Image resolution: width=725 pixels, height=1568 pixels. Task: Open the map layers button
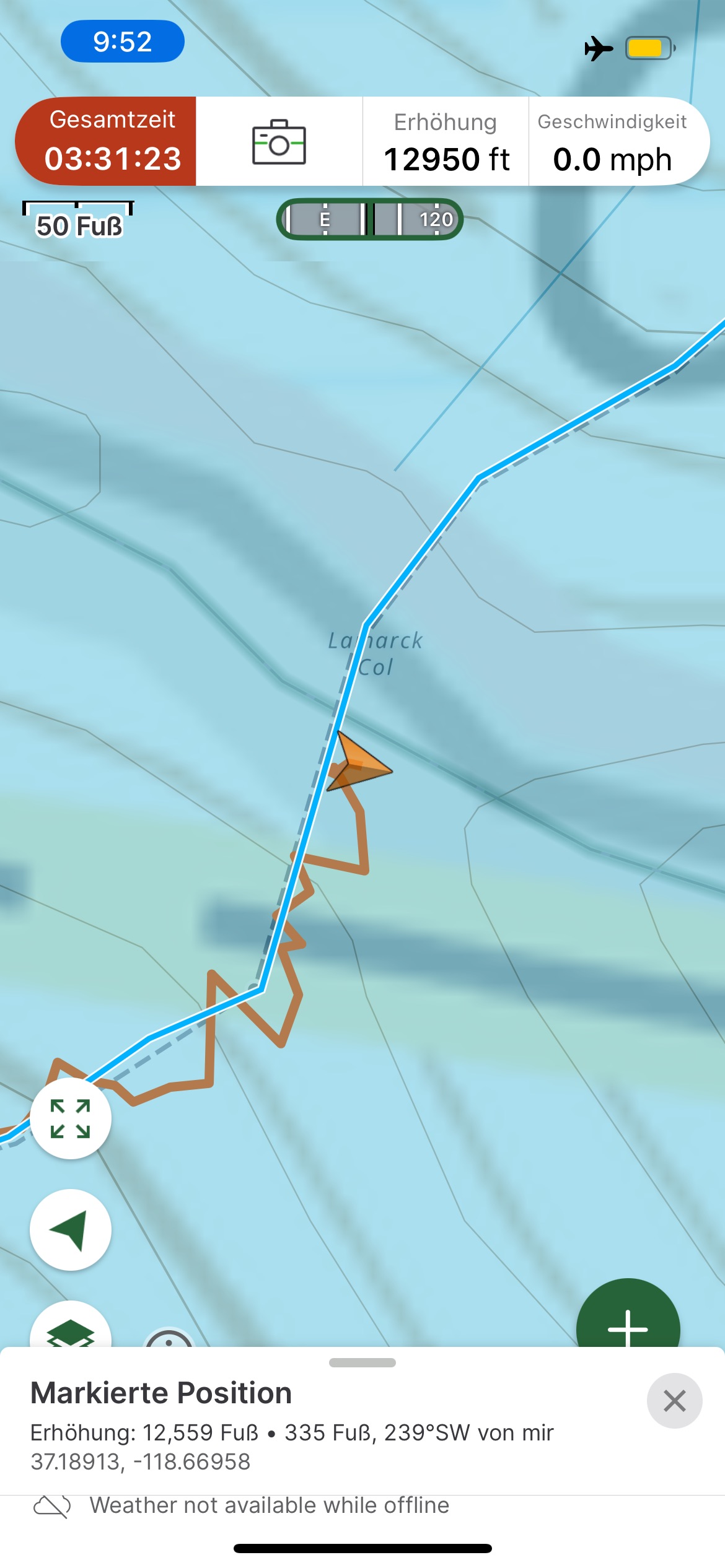click(71, 1328)
